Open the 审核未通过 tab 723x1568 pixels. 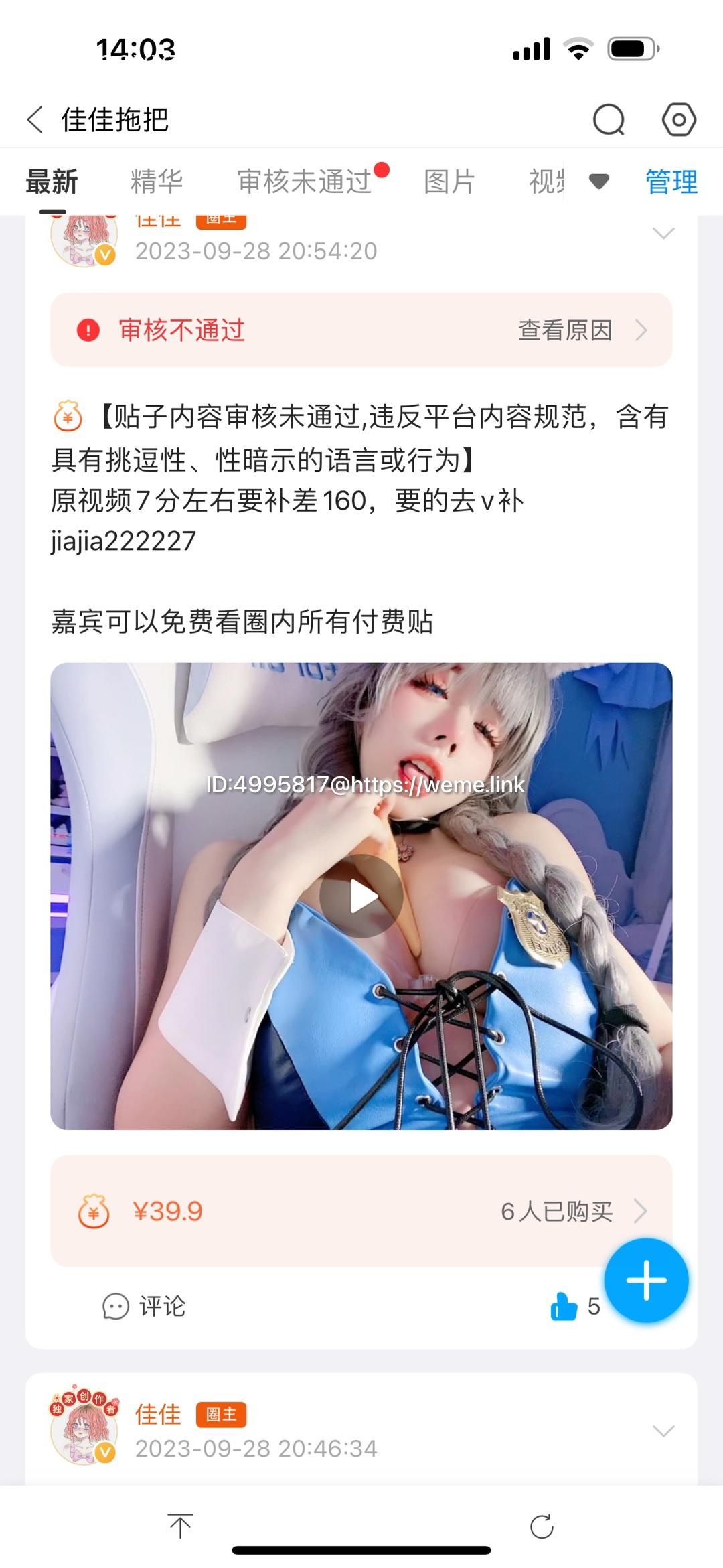coord(305,182)
